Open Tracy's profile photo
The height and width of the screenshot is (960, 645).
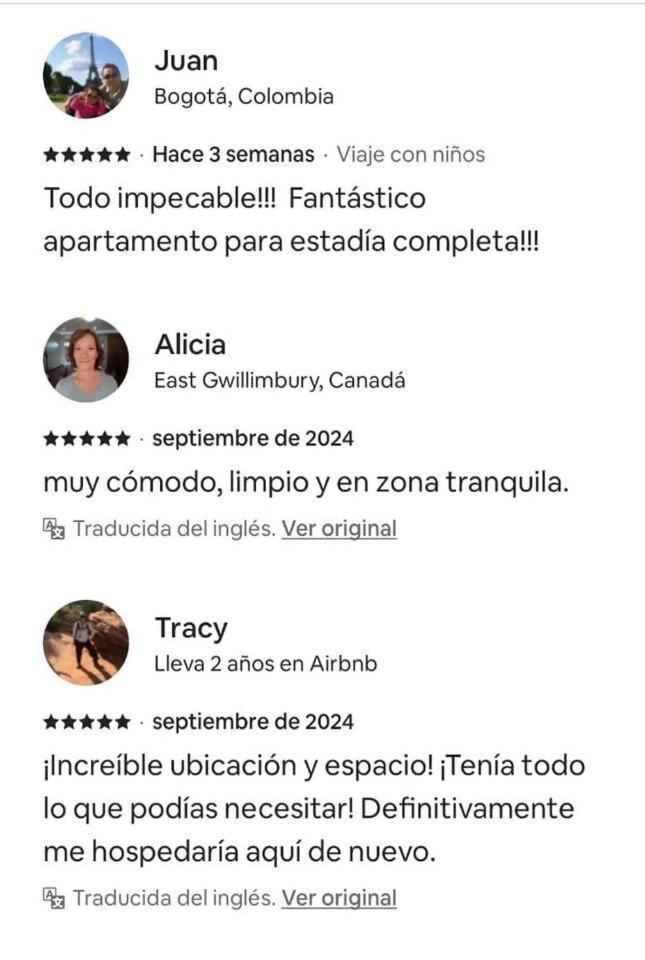pyautogui.click(x=86, y=643)
